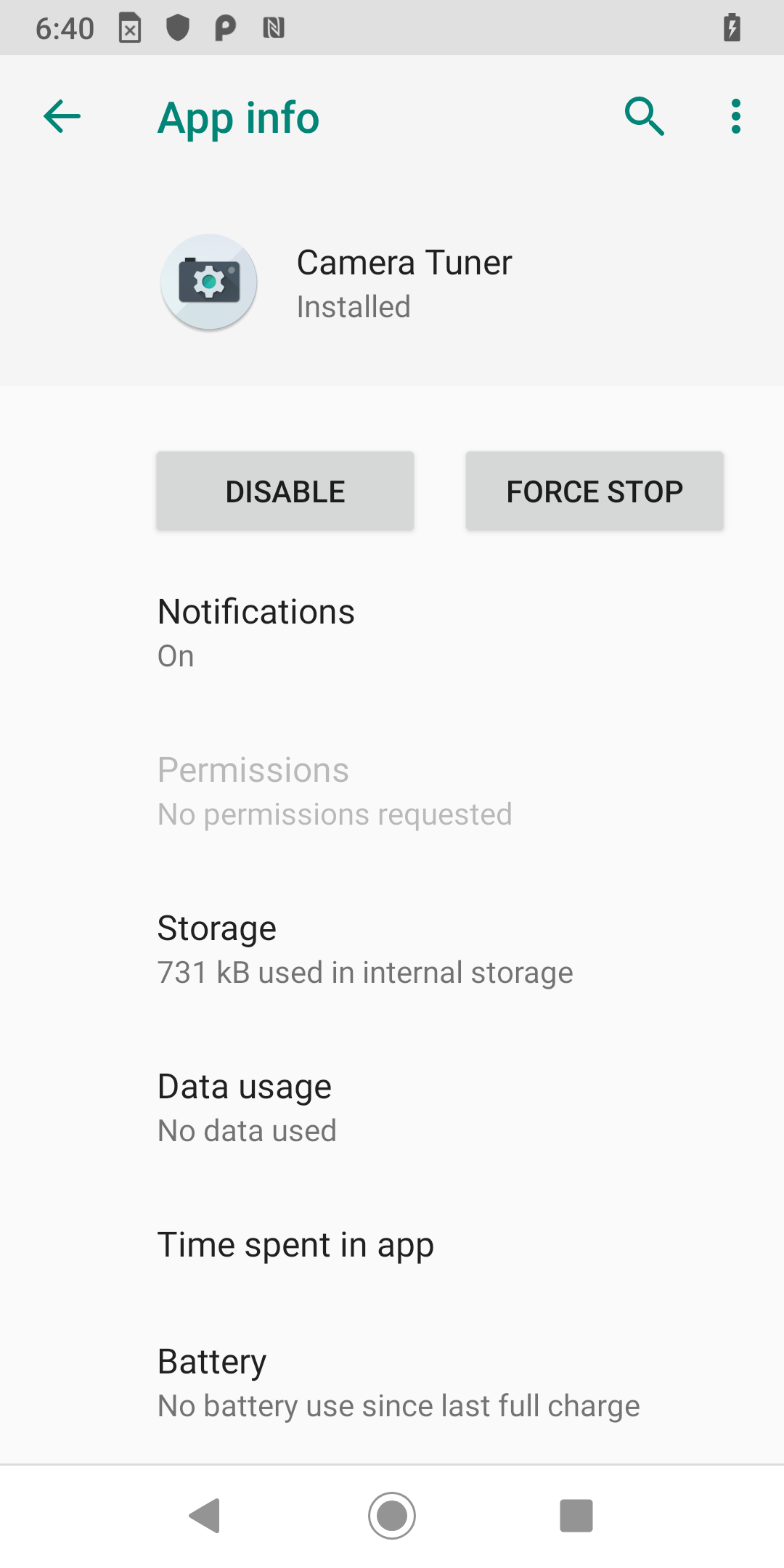
Task: Go back using the app bar arrow
Action: (62, 117)
